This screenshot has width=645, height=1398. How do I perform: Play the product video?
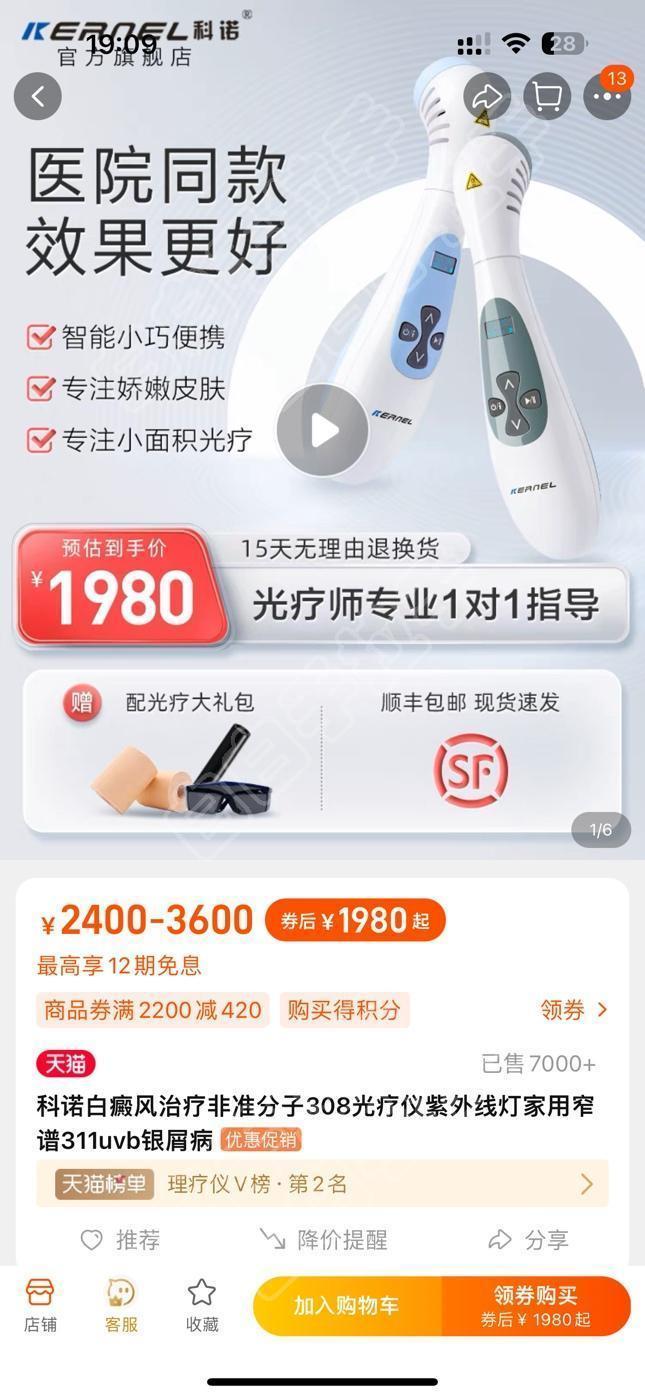point(323,430)
